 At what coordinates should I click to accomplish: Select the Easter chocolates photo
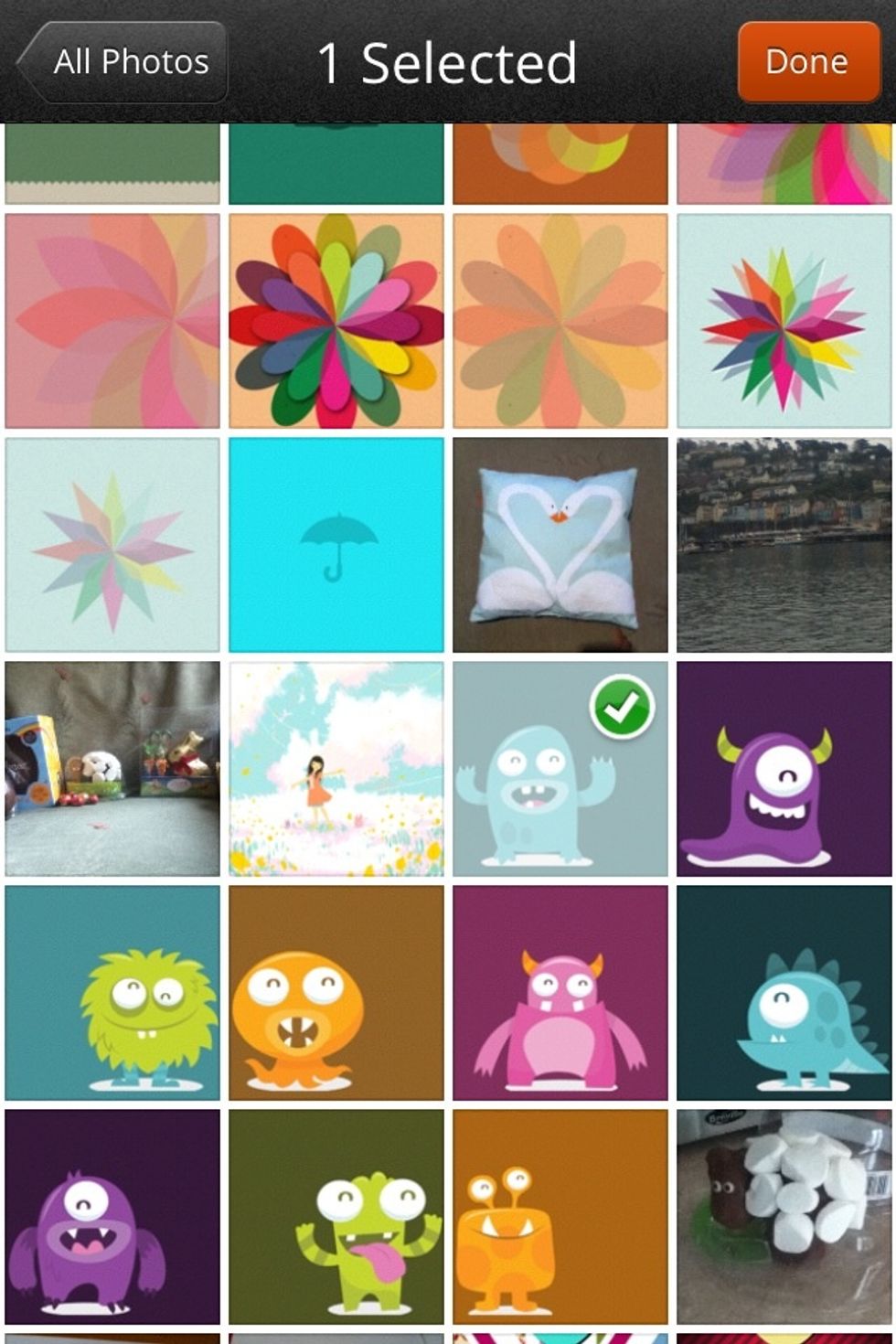point(112,769)
